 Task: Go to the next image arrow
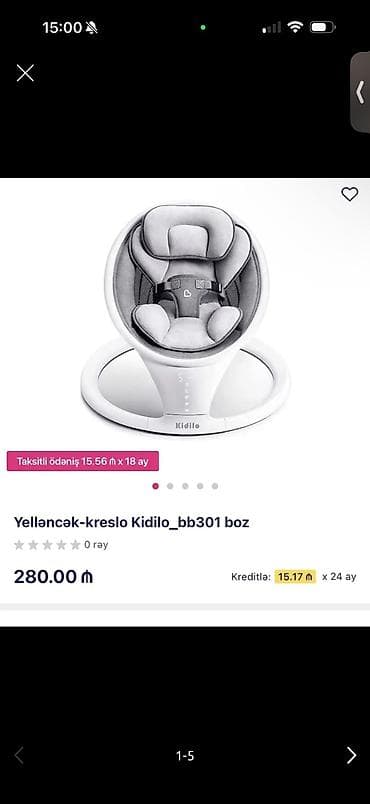[x=351, y=755]
